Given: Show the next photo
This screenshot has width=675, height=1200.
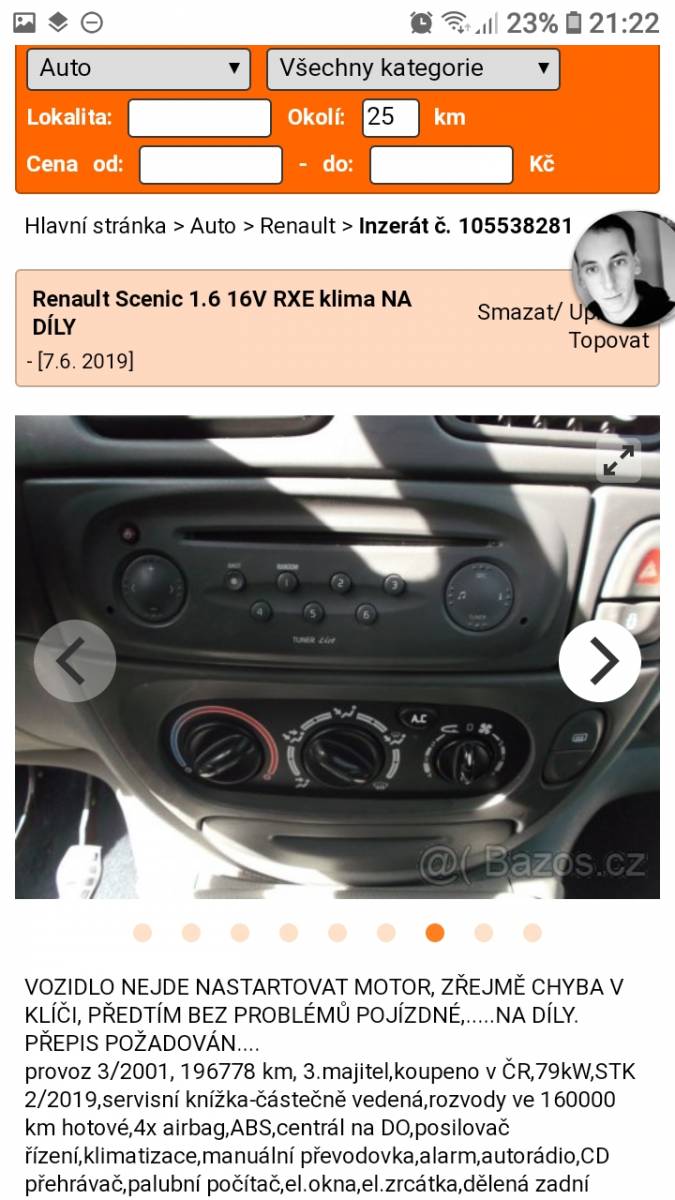Looking at the screenshot, I should click(600, 661).
